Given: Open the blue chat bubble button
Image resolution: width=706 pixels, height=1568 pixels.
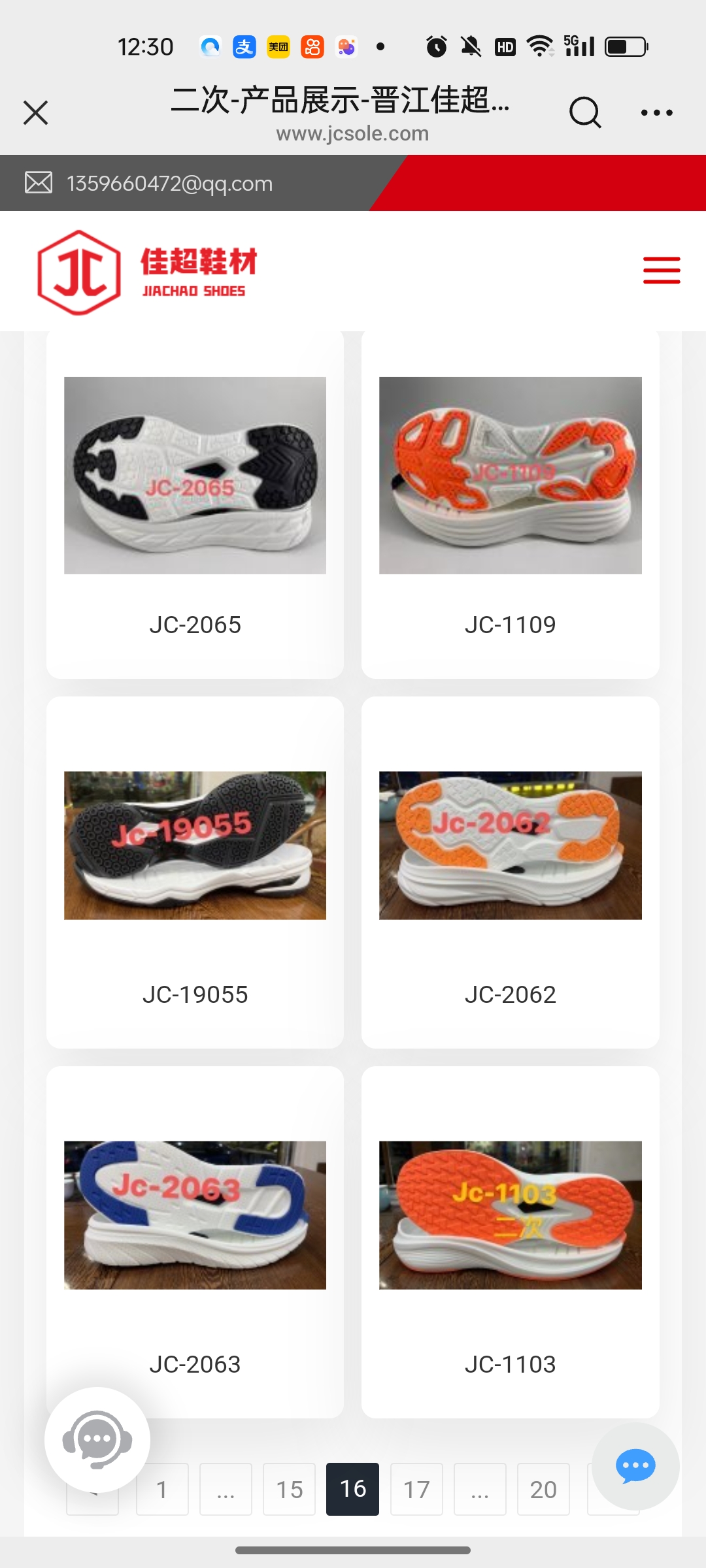Looking at the screenshot, I should click(x=635, y=1466).
